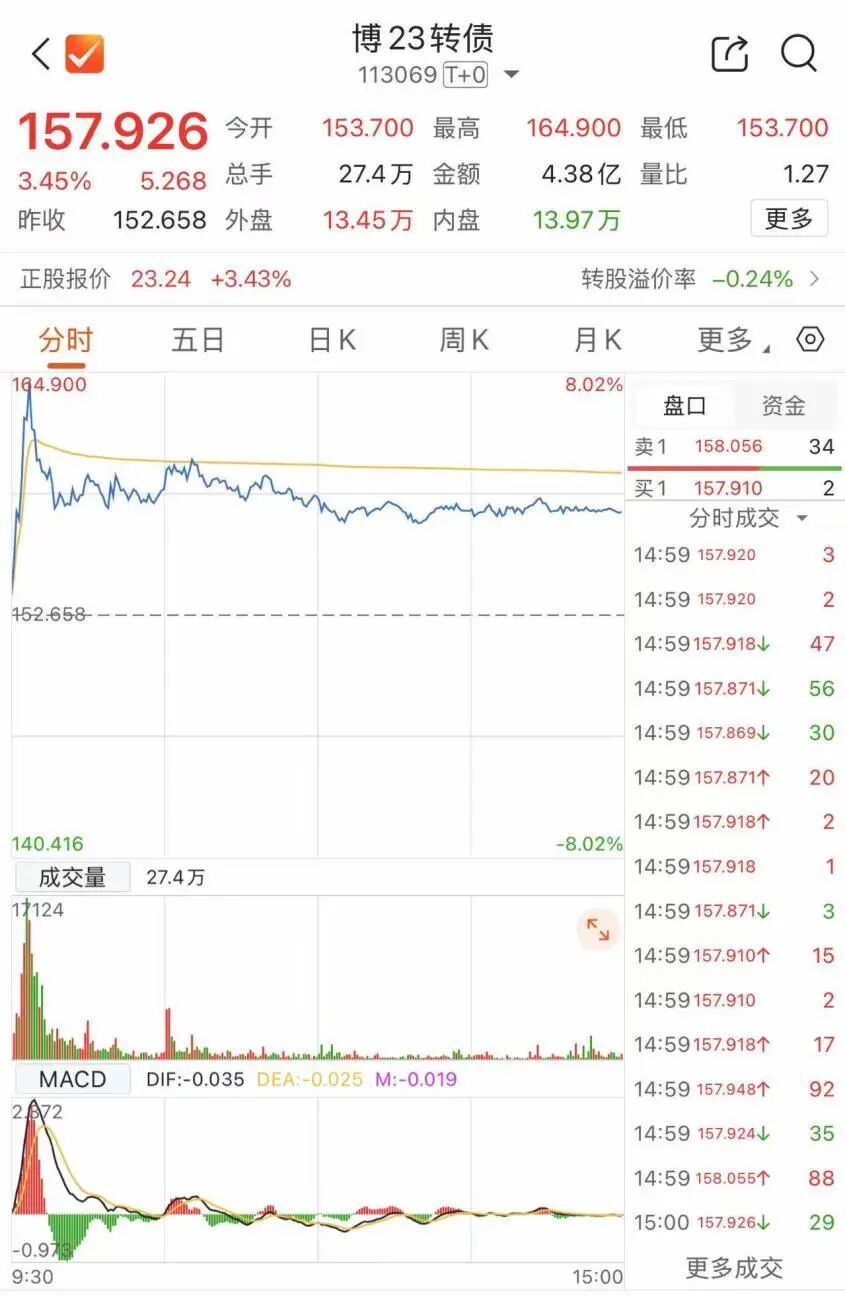The width and height of the screenshot is (845, 1295).
Task: Expand the 分时成交 dropdown
Action: click(x=746, y=518)
